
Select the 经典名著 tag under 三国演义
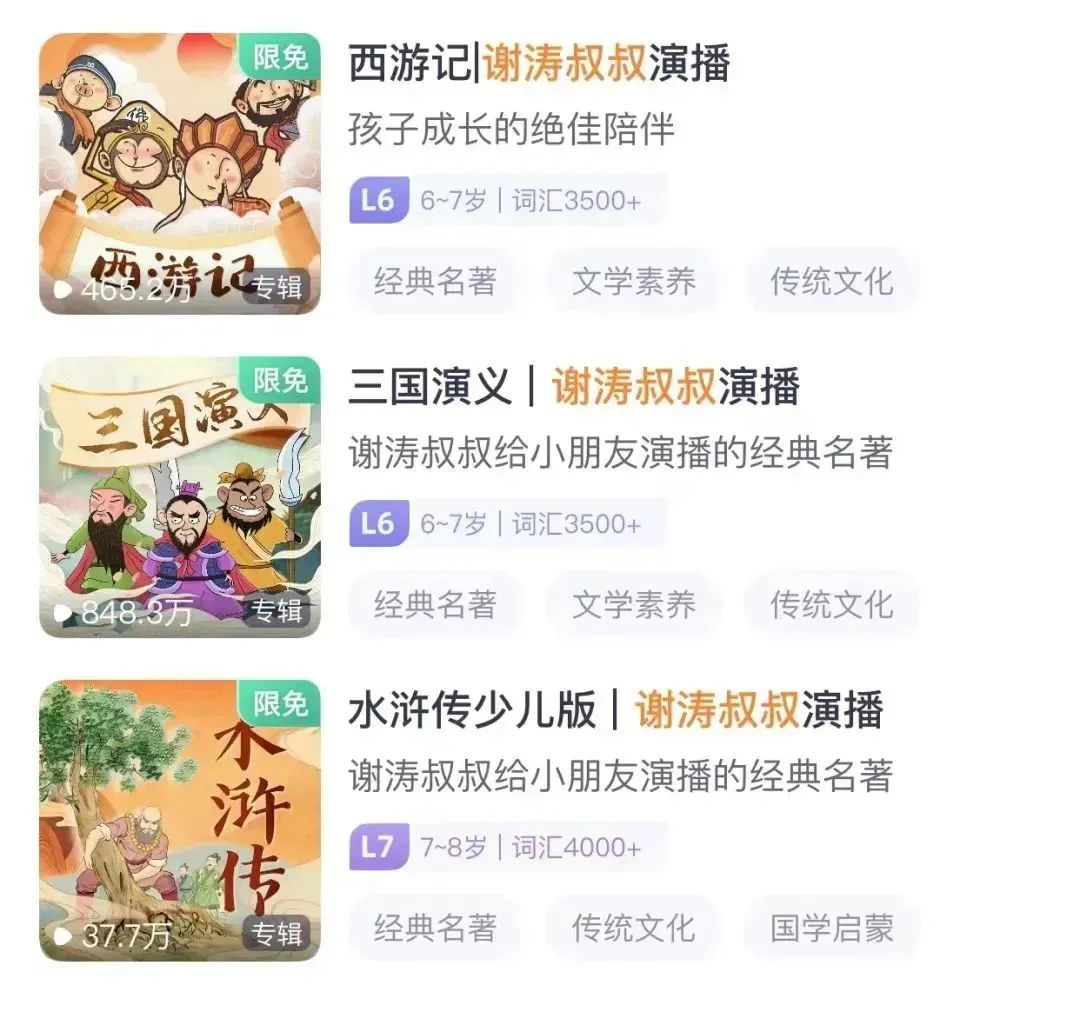point(435,604)
